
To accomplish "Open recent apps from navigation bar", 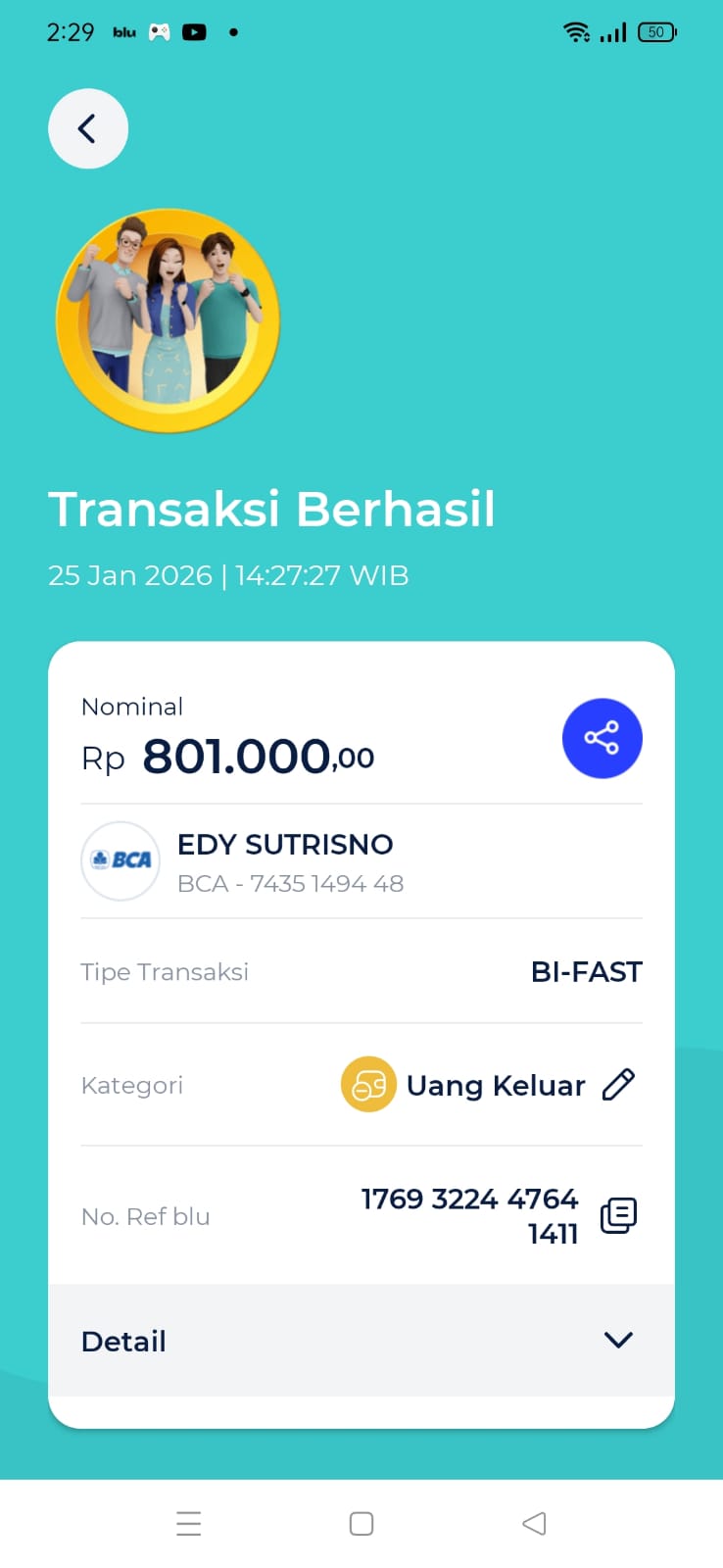I will 188,1523.
